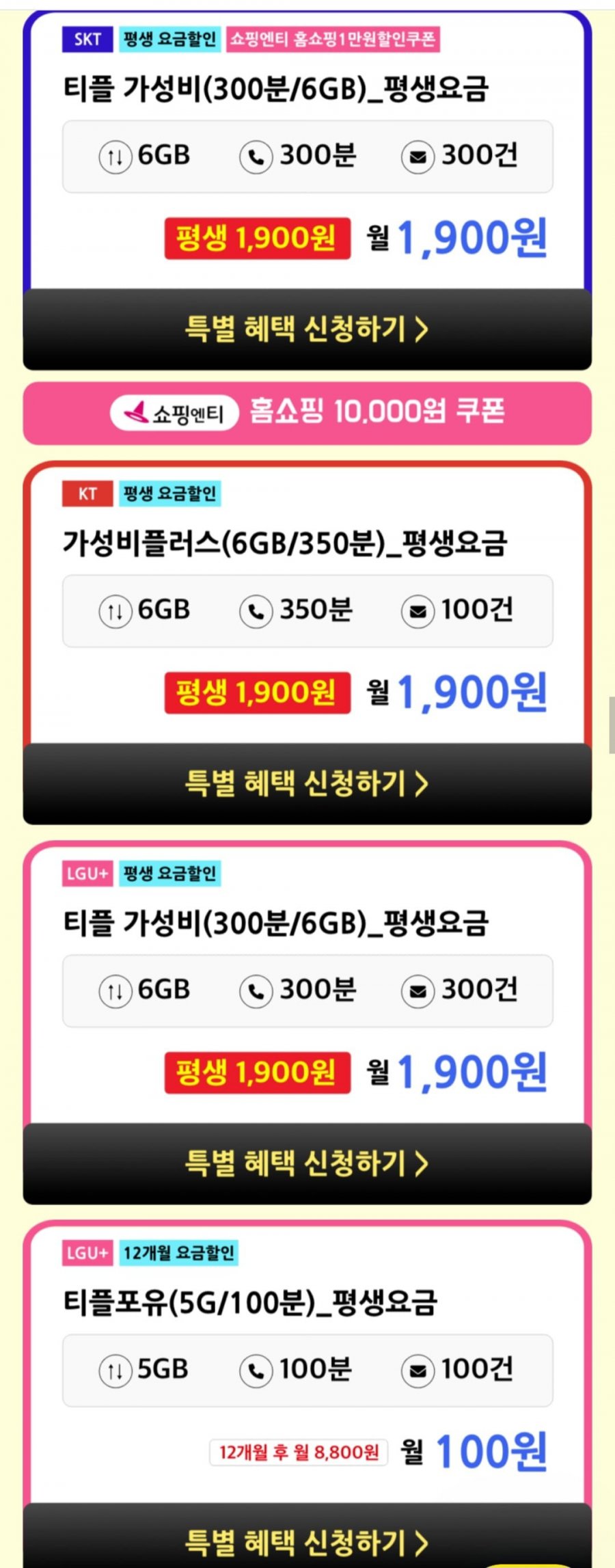Apply for LGU+ 티플포유 100원 plan benefit
The image size is (615, 1568).
[307, 1541]
